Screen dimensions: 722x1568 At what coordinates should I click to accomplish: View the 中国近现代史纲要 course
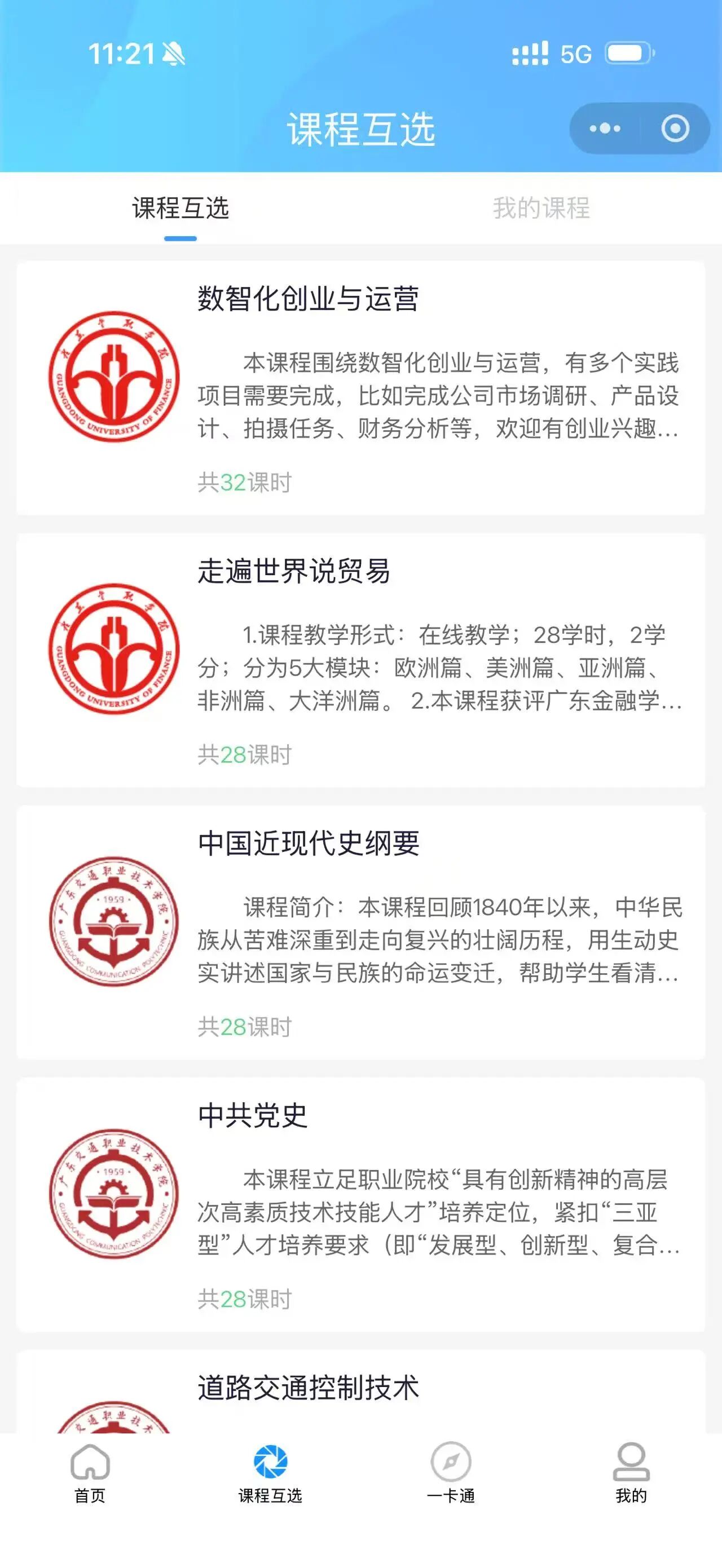(360, 933)
